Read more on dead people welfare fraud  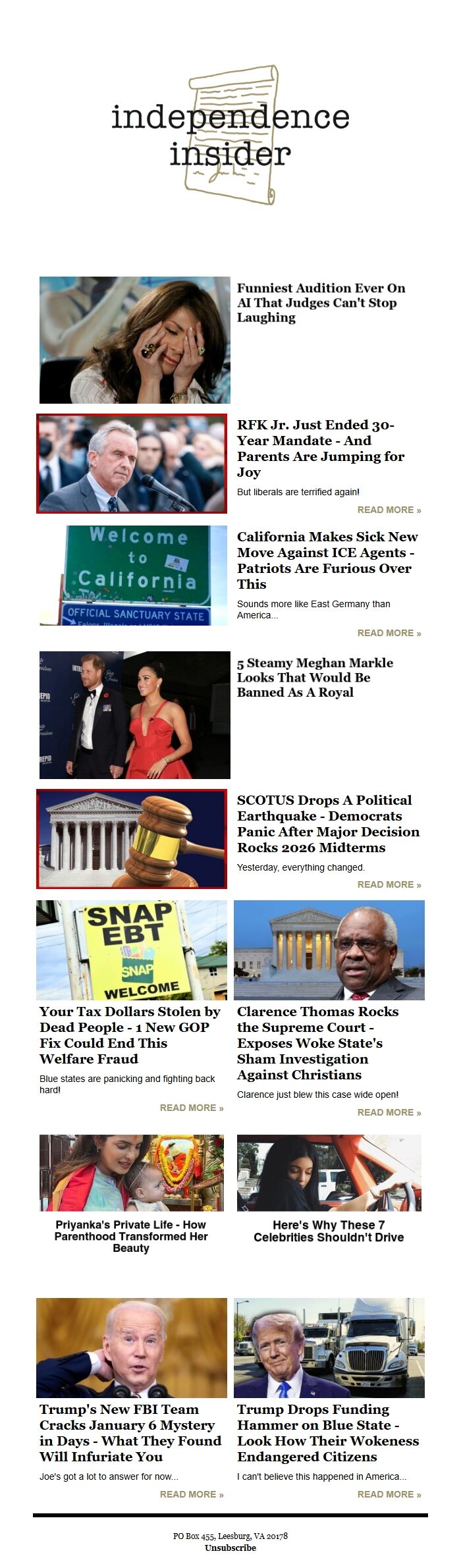coord(191,1108)
